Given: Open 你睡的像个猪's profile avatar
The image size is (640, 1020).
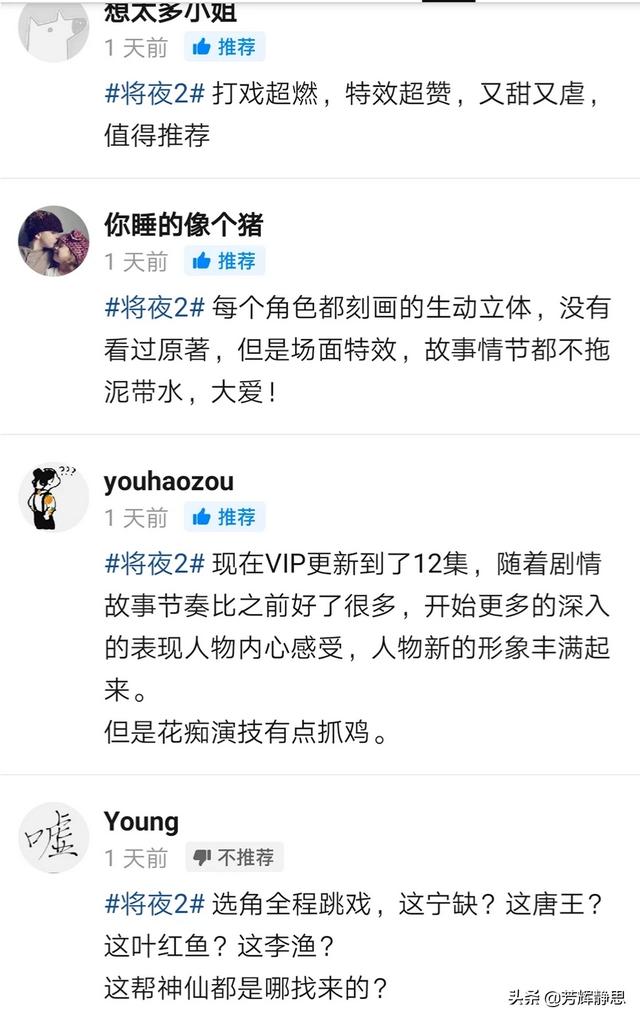Looking at the screenshot, I should pos(53,241).
